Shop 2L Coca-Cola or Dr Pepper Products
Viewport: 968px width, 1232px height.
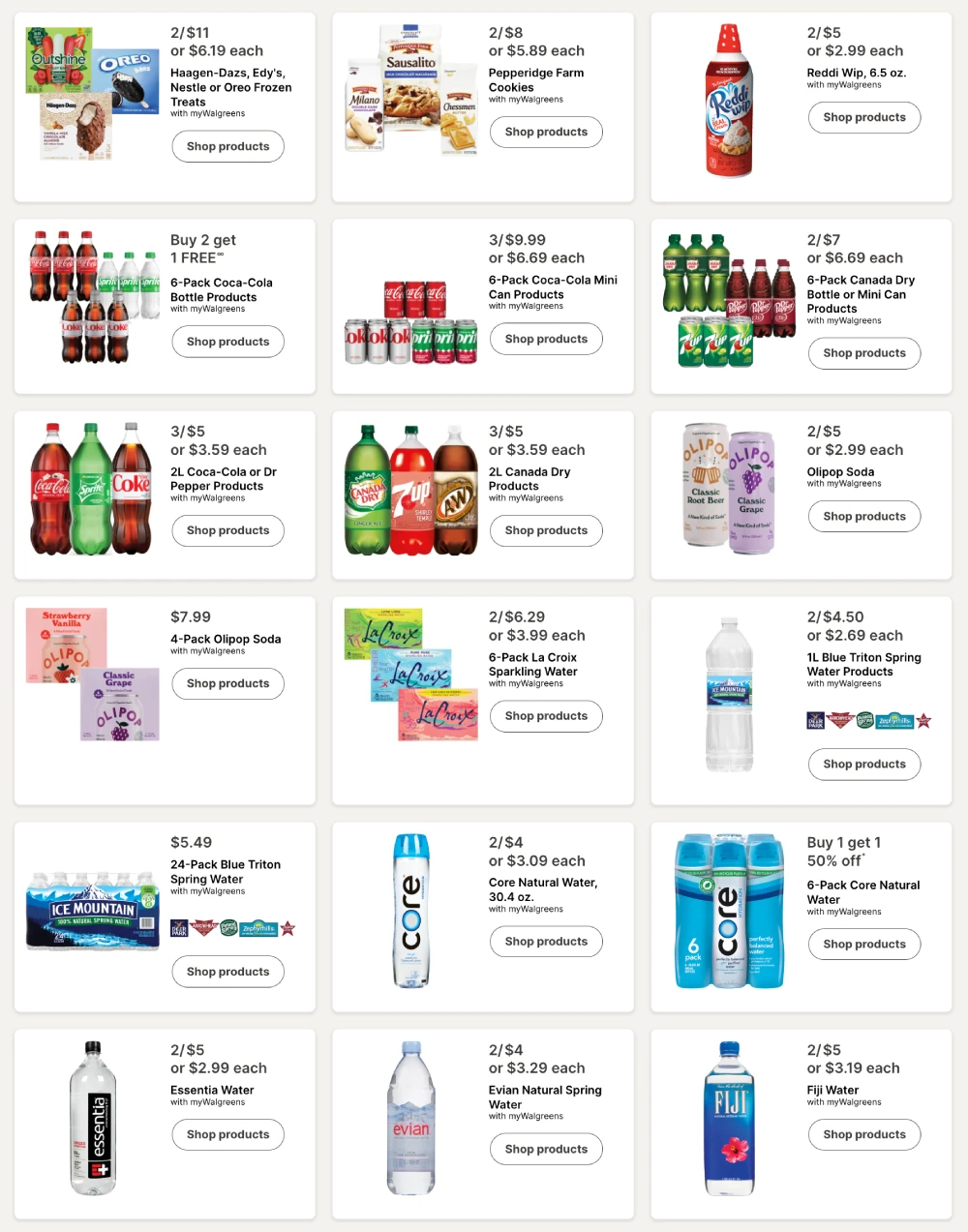[227, 530]
